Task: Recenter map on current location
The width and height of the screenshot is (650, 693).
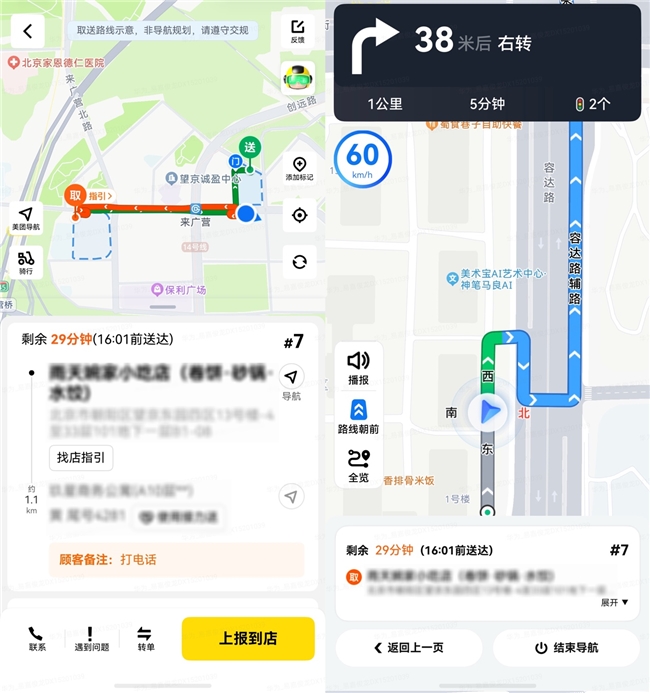Action: (x=300, y=215)
